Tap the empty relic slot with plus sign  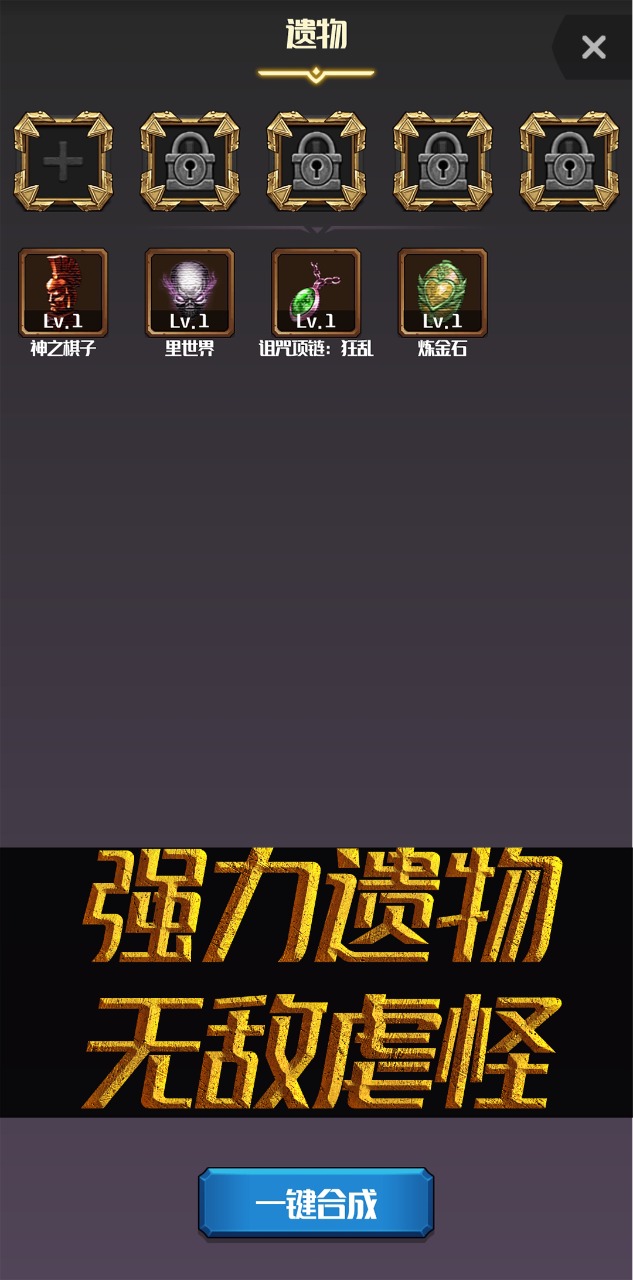coord(63,162)
